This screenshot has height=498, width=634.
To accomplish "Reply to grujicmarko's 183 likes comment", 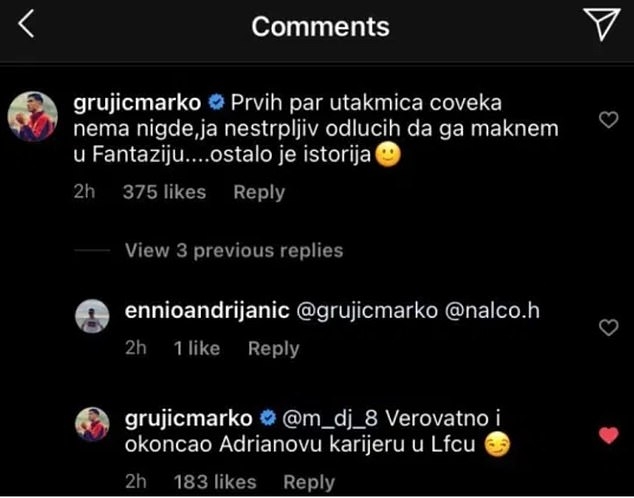I will tap(309, 482).
